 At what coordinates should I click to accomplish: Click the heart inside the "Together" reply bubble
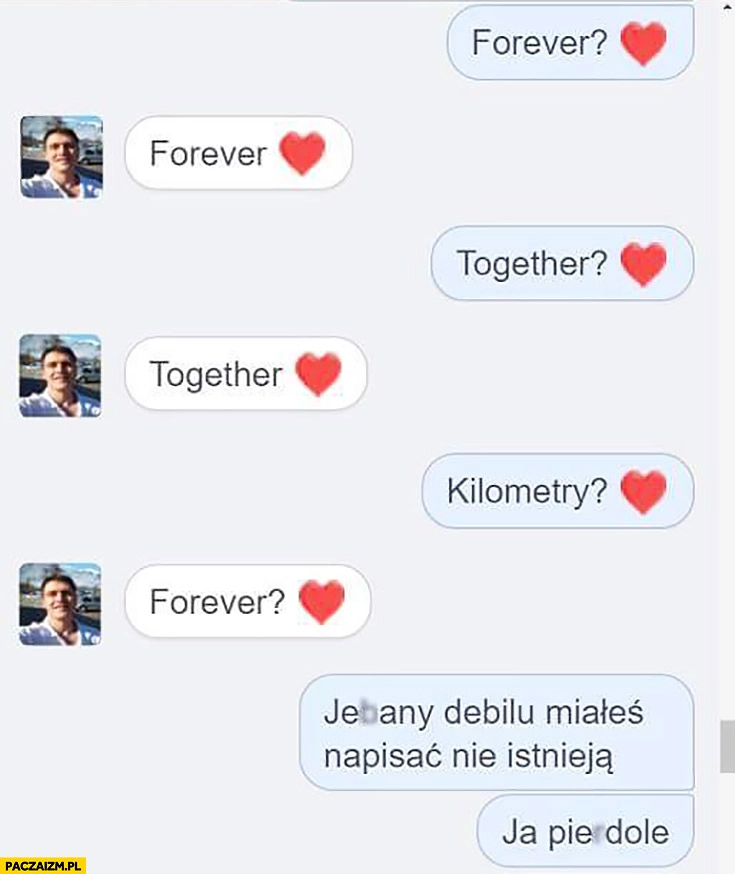pos(316,374)
